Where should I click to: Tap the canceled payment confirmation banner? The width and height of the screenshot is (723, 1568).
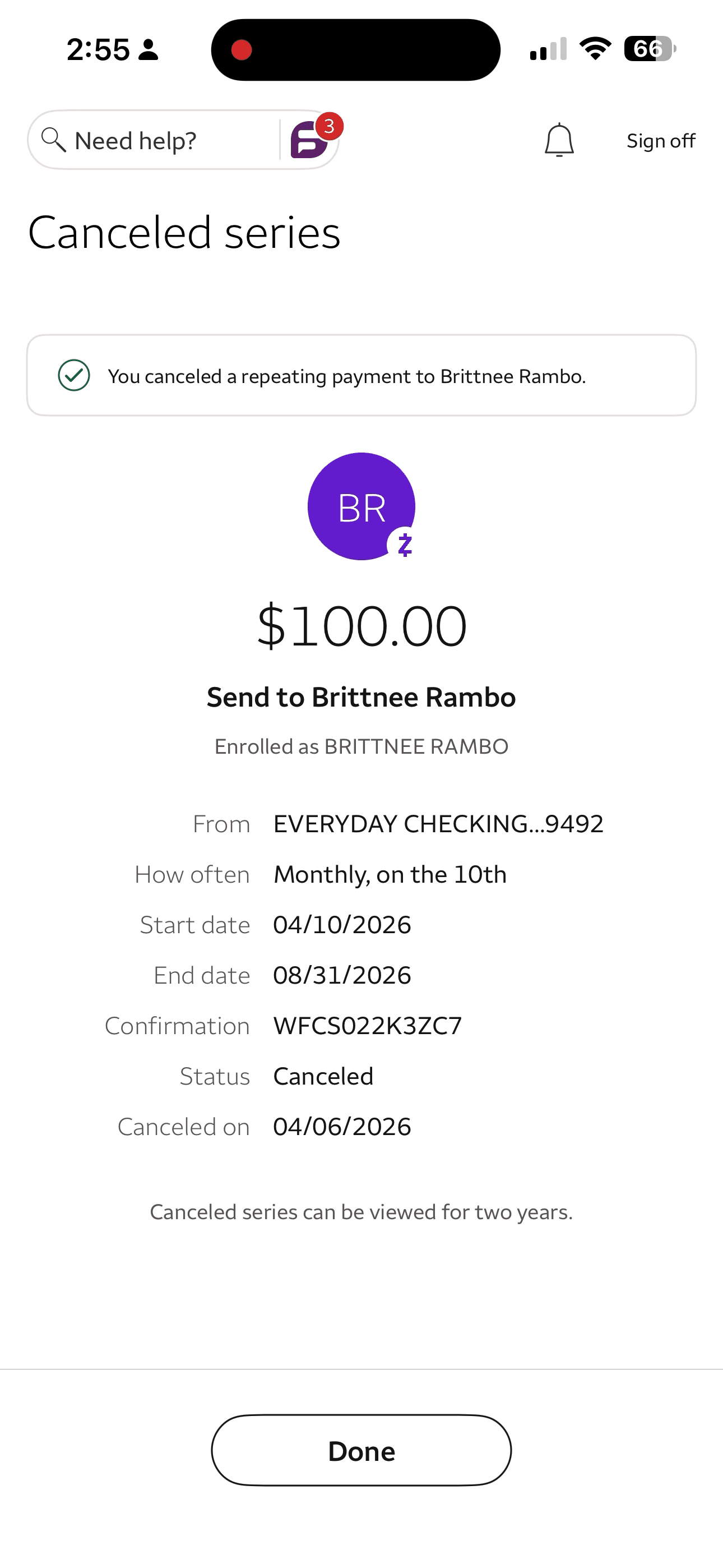[361, 375]
